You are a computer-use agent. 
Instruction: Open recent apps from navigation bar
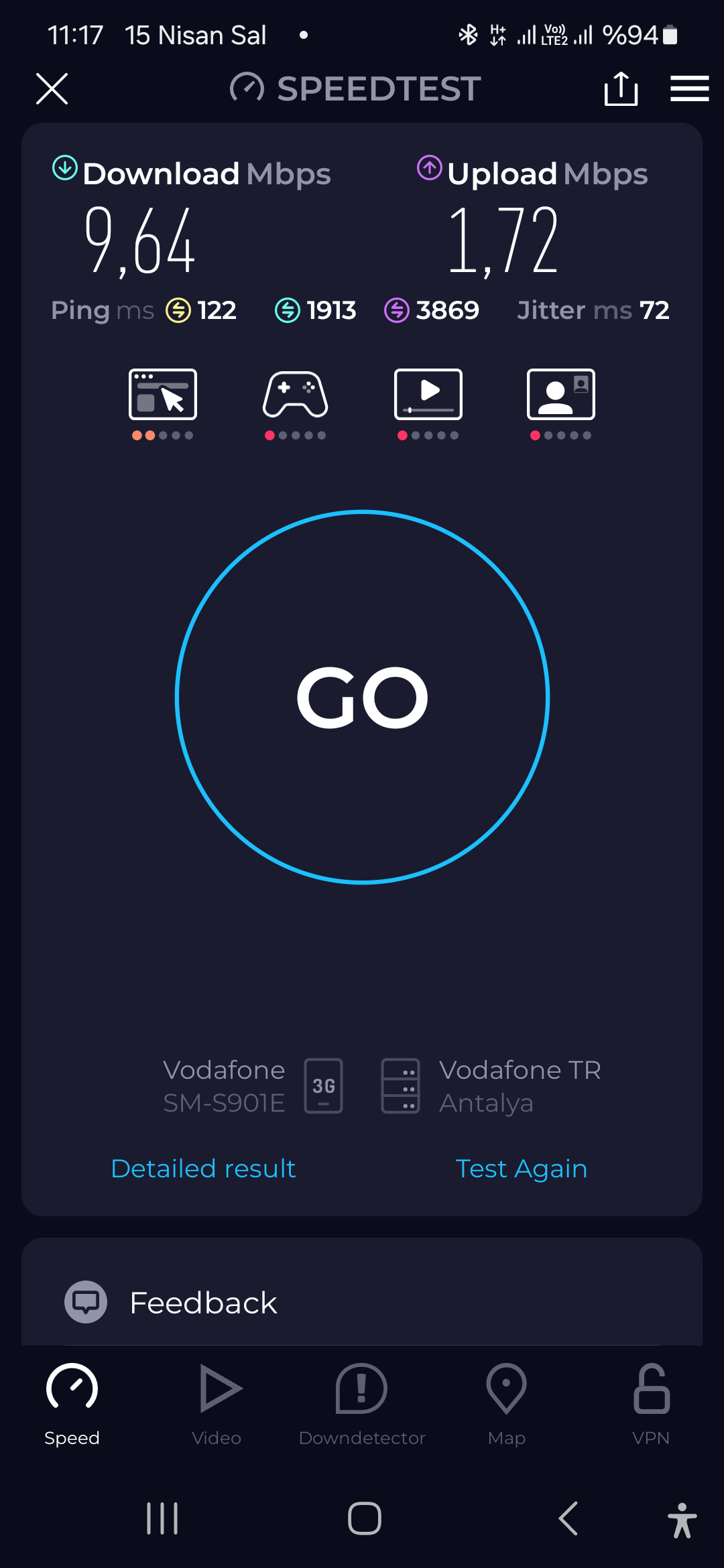point(162,1518)
